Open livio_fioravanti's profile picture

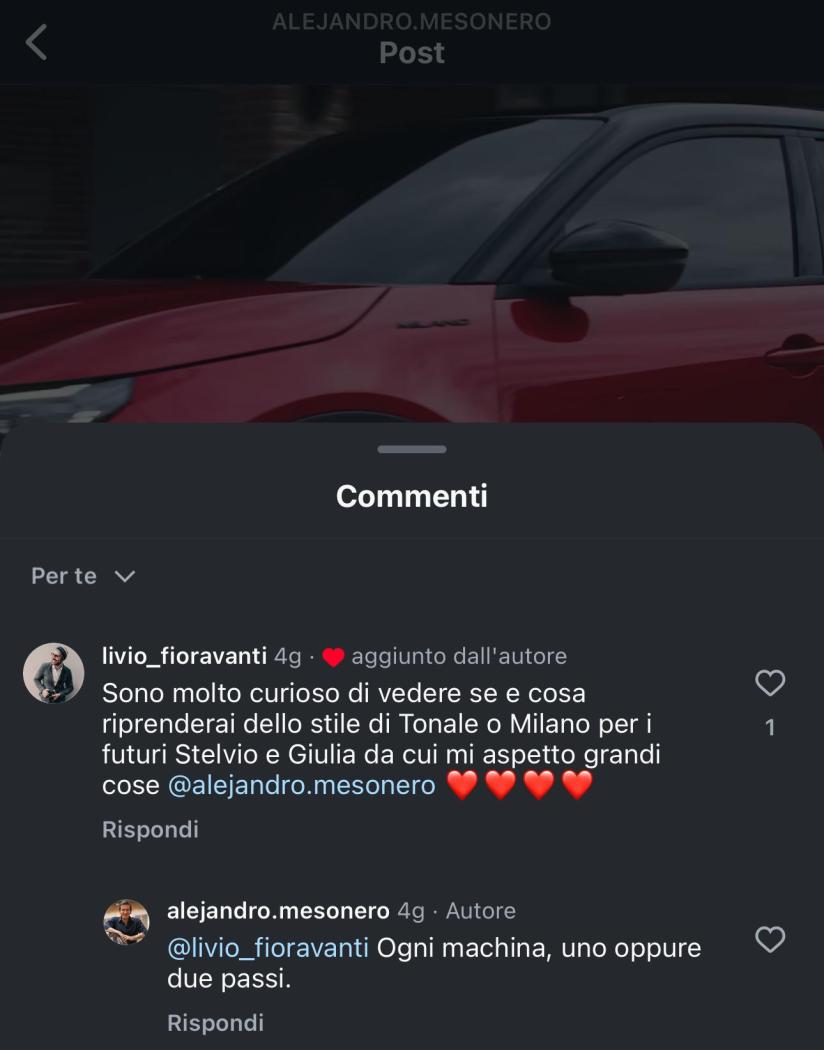[x=53, y=673]
